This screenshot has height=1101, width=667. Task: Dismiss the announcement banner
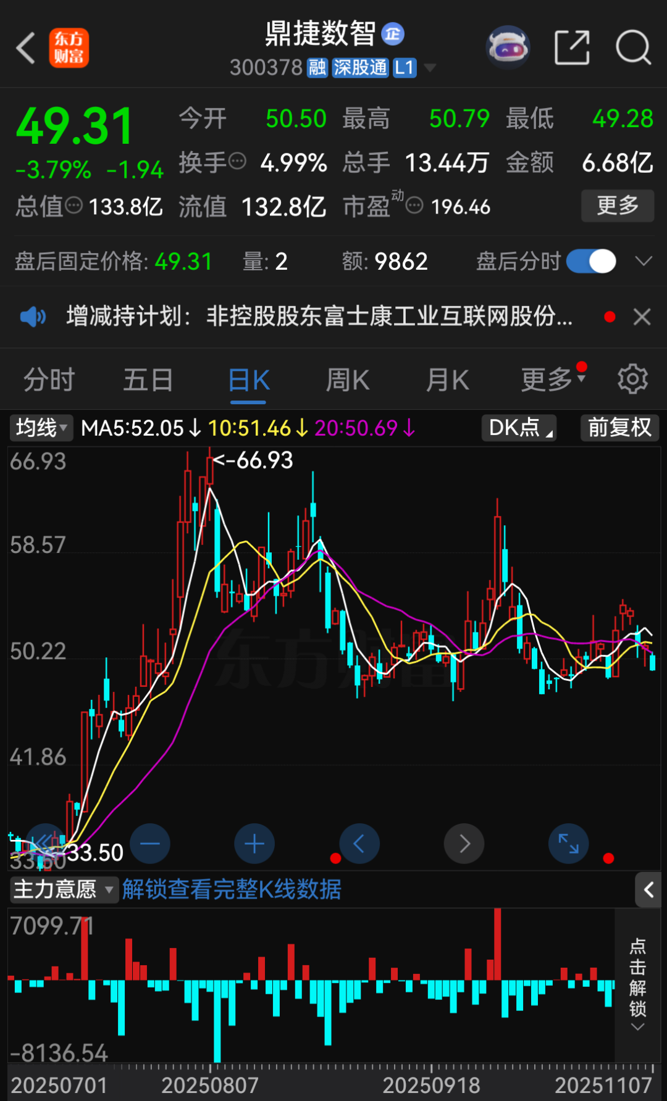(x=642, y=317)
